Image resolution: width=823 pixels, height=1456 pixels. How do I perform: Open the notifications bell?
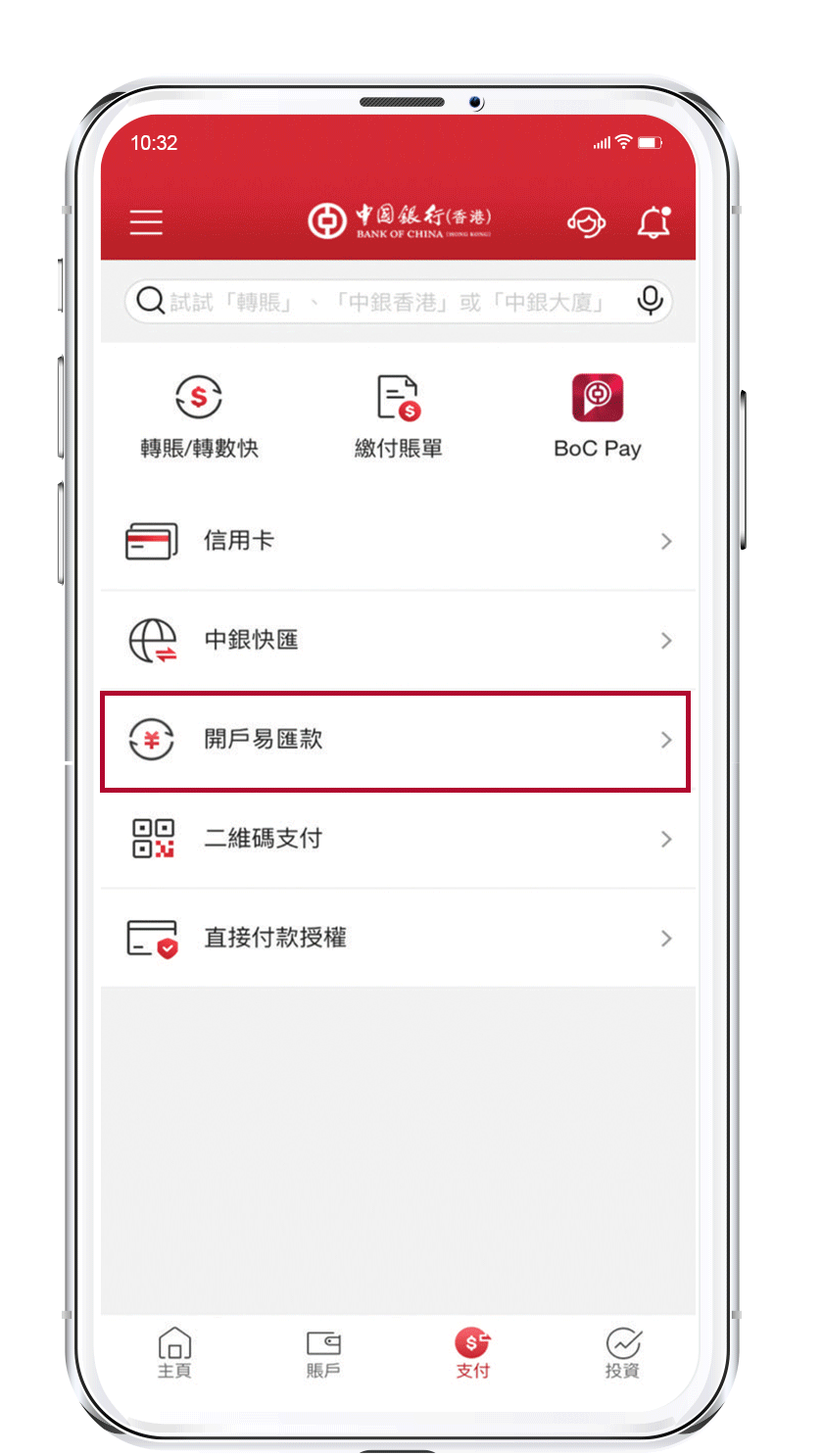pyautogui.click(x=654, y=222)
